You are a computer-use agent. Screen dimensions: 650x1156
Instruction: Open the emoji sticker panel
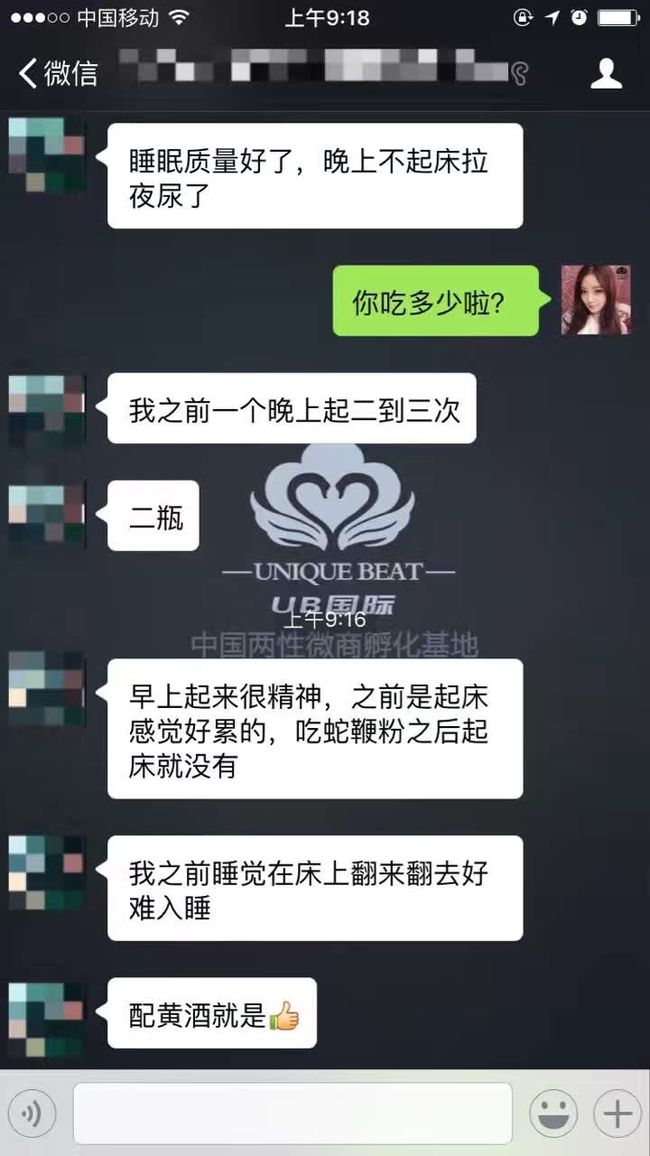[x=553, y=1113]
